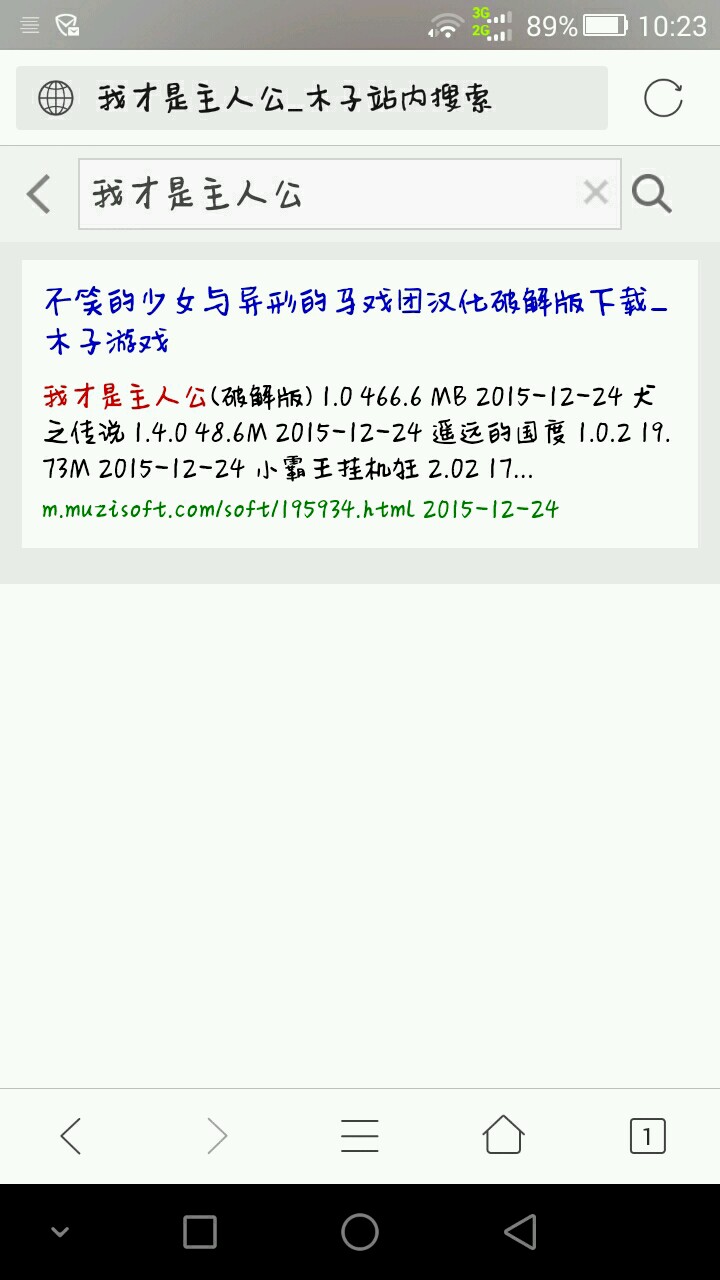Go back using the arrow beside search box
The height and width of the screenshot is (1280, 720).
(x=39, y=194)
